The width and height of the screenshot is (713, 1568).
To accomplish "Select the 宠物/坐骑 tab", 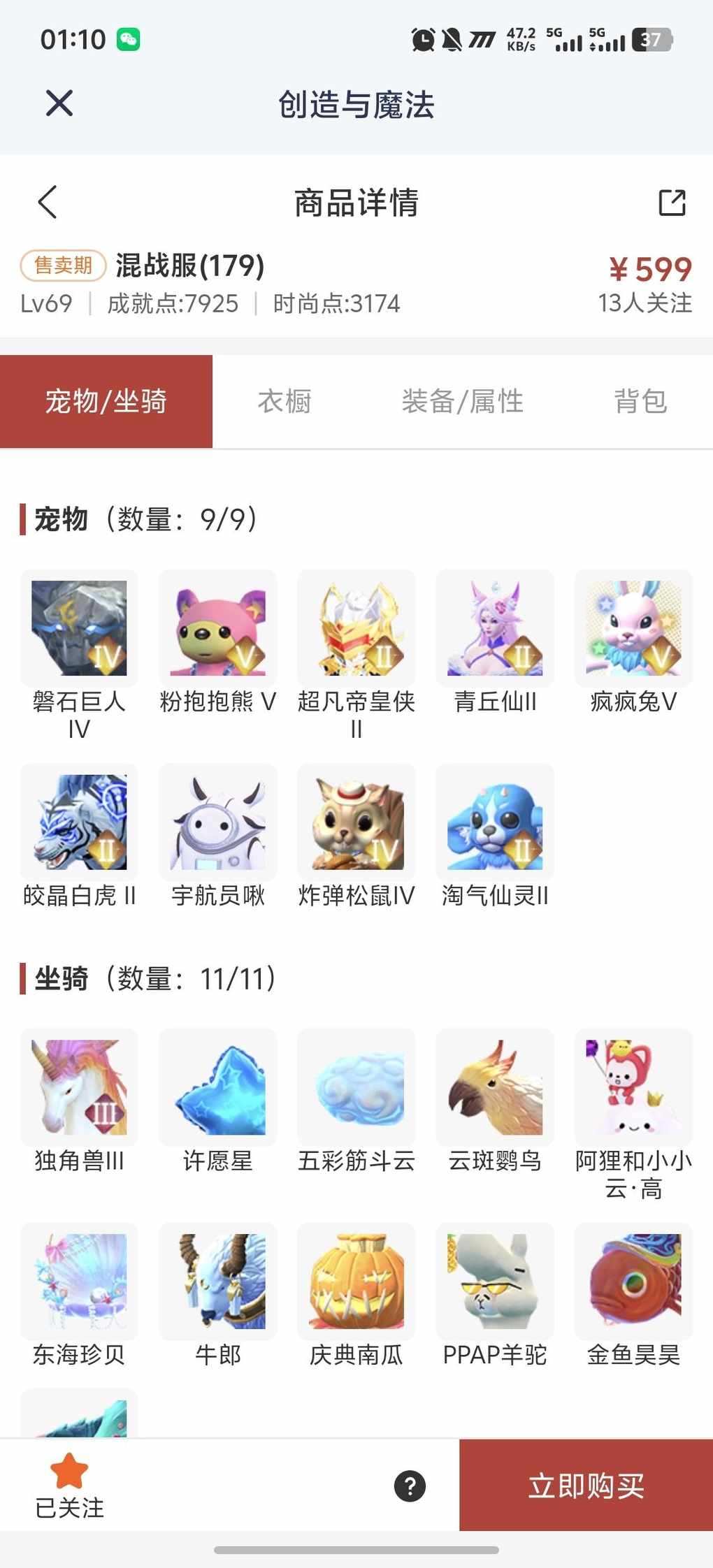I will coord(106,402).
